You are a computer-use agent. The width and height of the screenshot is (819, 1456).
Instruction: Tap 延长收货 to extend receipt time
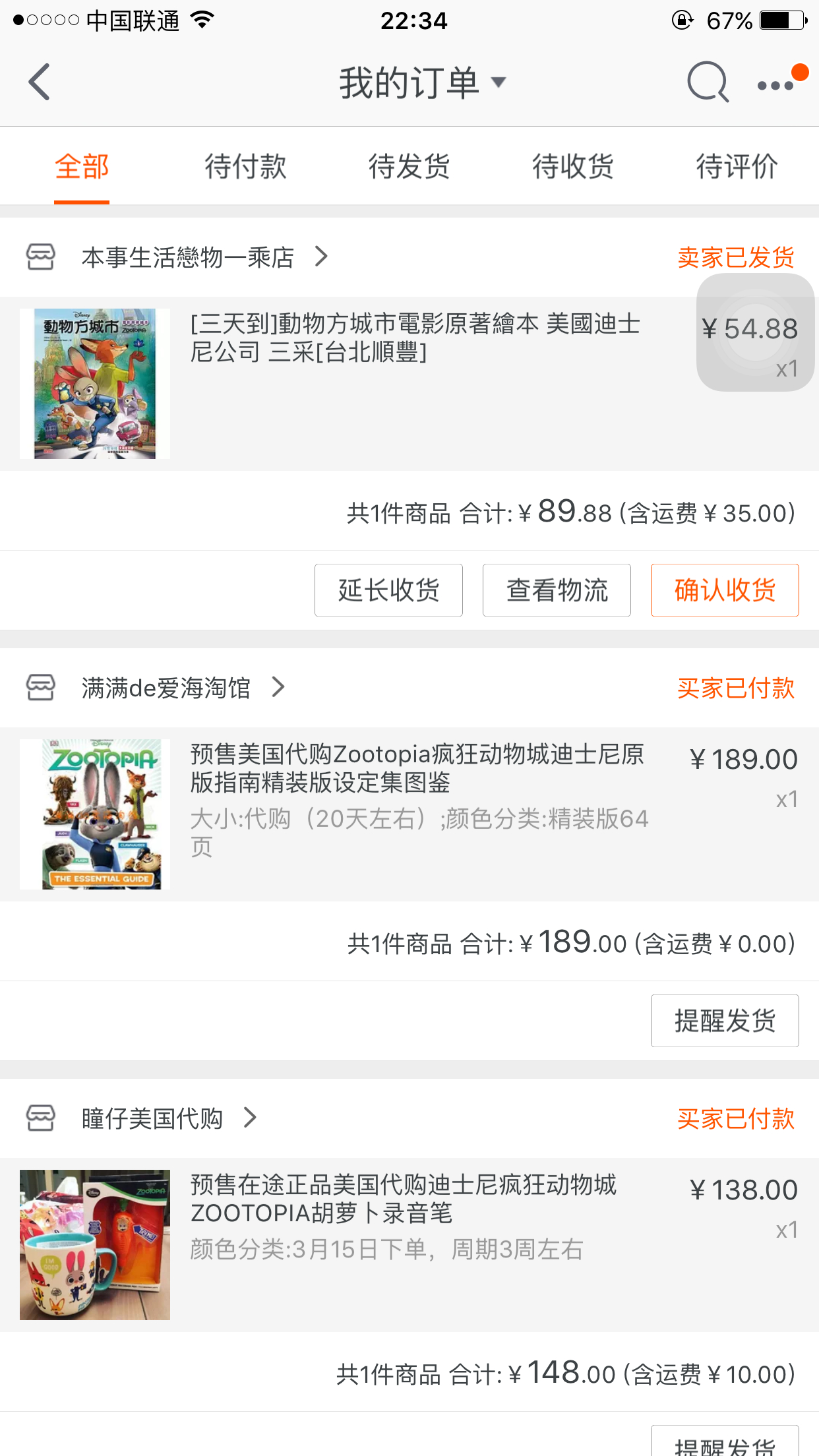388,590
